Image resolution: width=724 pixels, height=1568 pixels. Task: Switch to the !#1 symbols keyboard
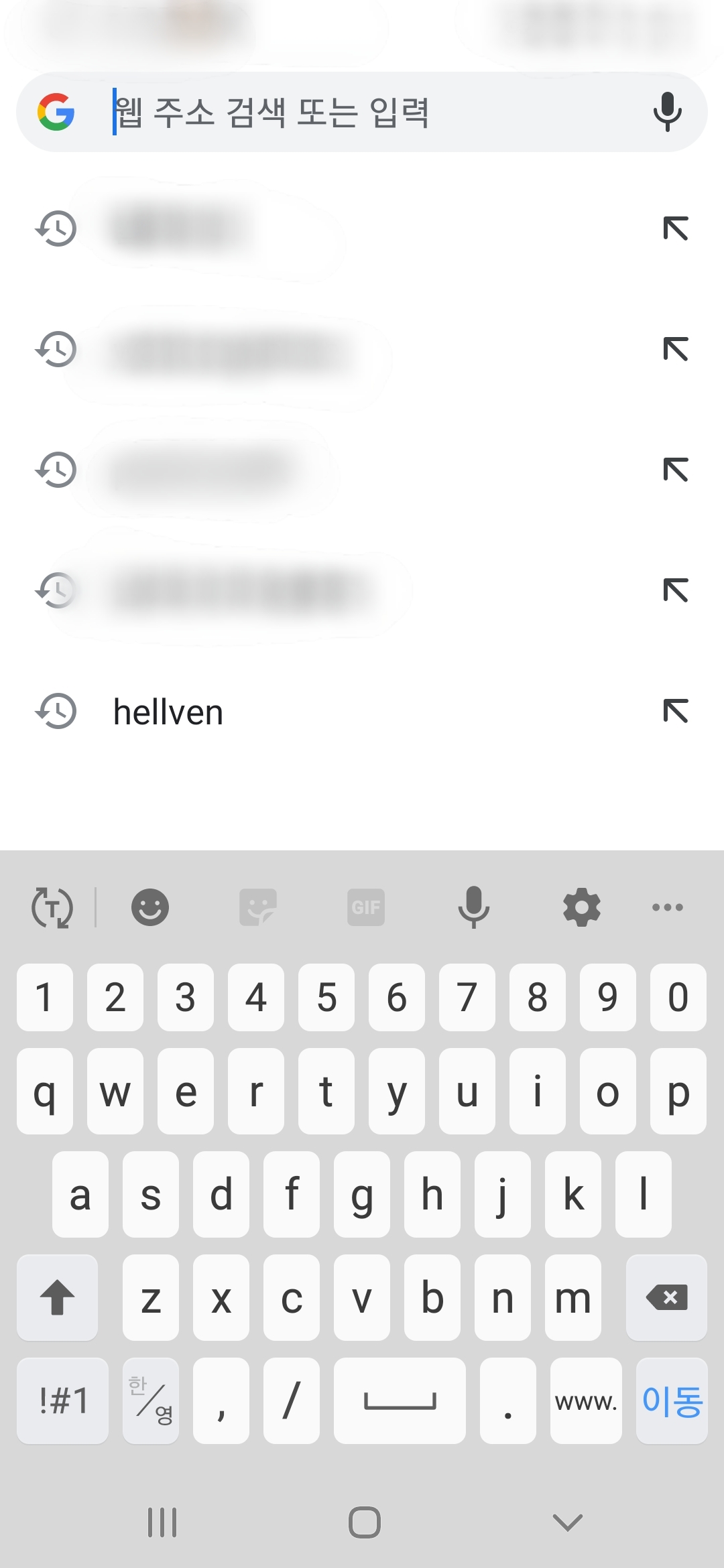click(x=62, y=1400)
